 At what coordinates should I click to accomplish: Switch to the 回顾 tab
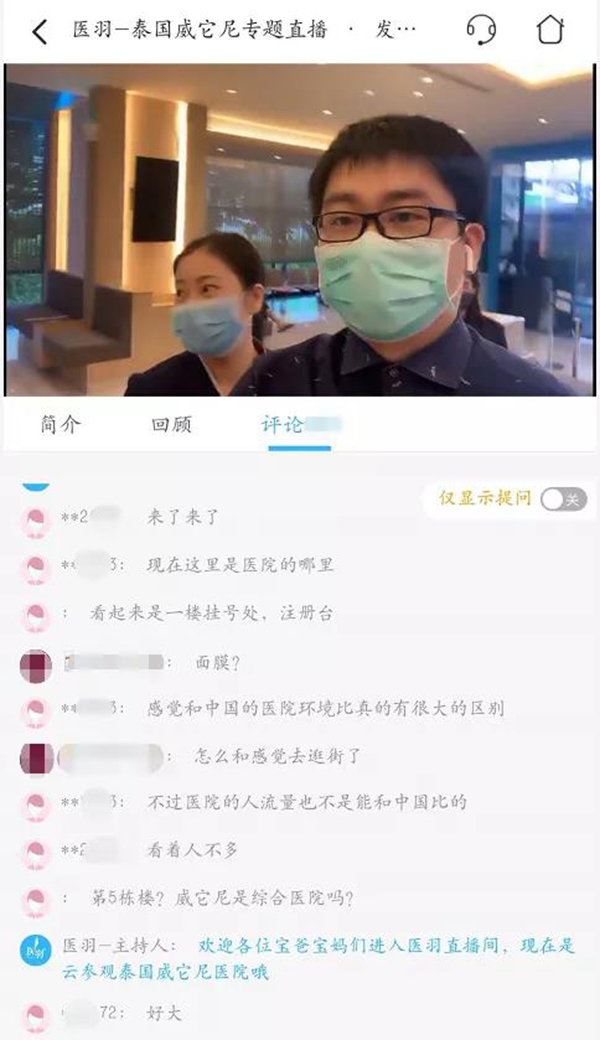[x=171, y=424]
